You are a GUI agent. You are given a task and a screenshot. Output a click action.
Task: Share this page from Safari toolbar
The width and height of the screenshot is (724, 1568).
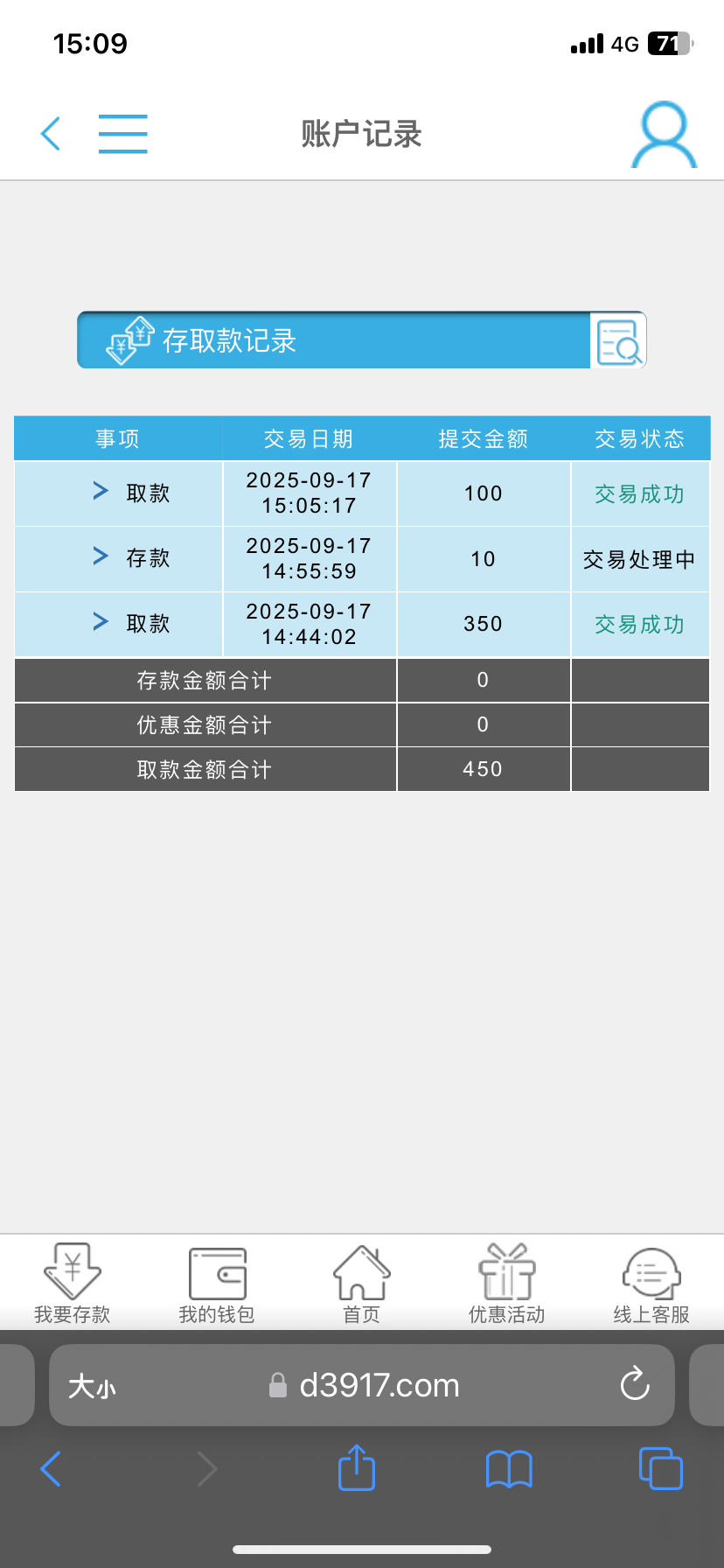[x=356, y=1467]
